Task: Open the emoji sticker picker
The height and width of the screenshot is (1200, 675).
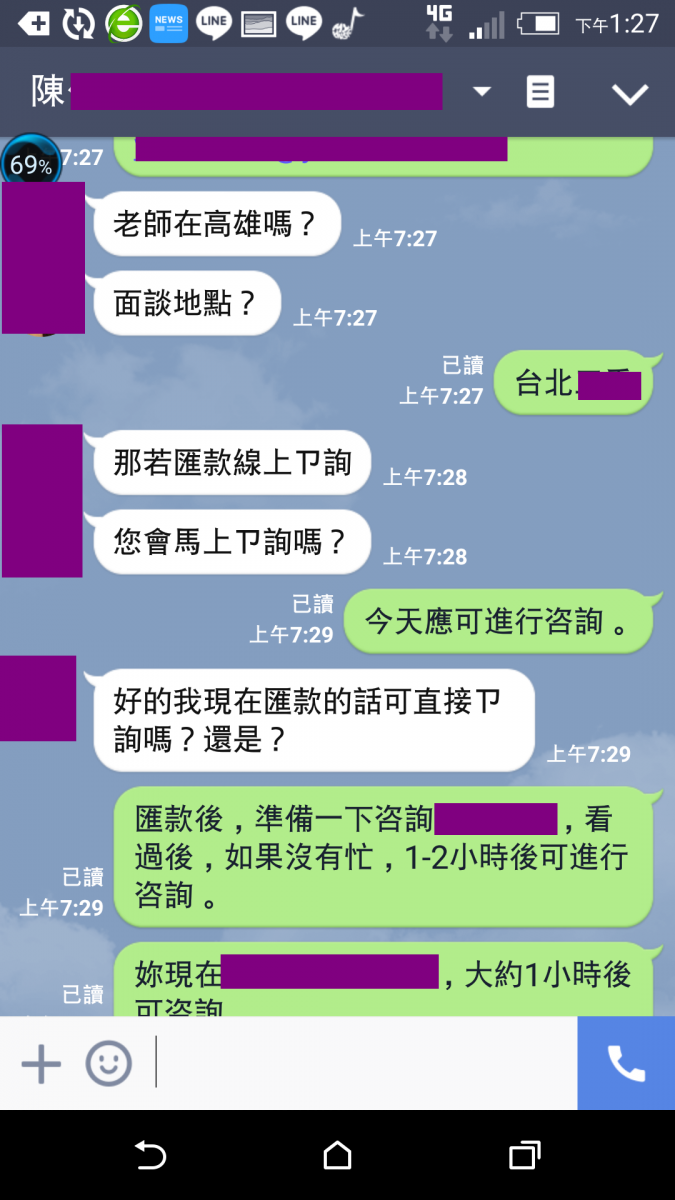Action: 108,1062
